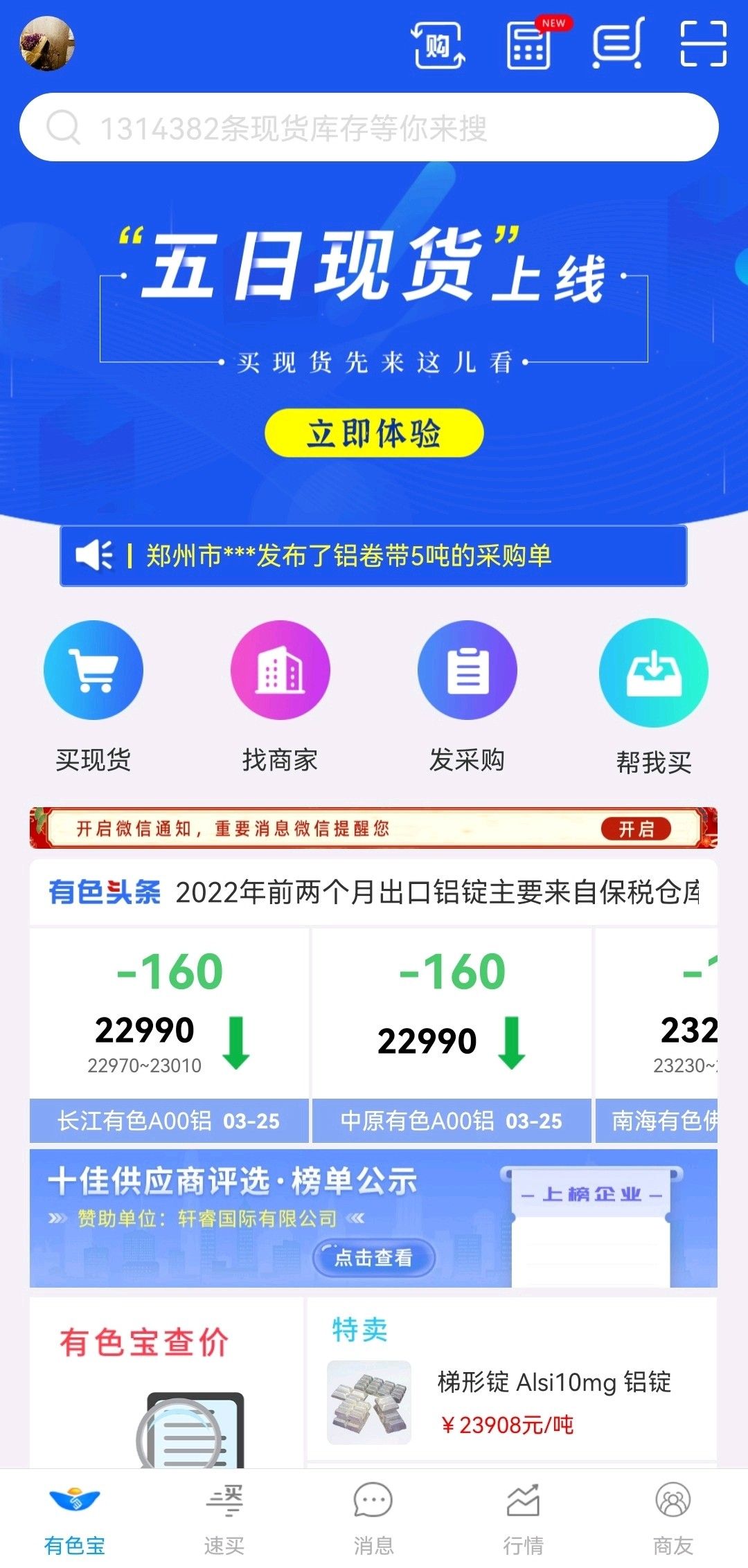View 长江有色A00铝 price card

click(169, 1036)
